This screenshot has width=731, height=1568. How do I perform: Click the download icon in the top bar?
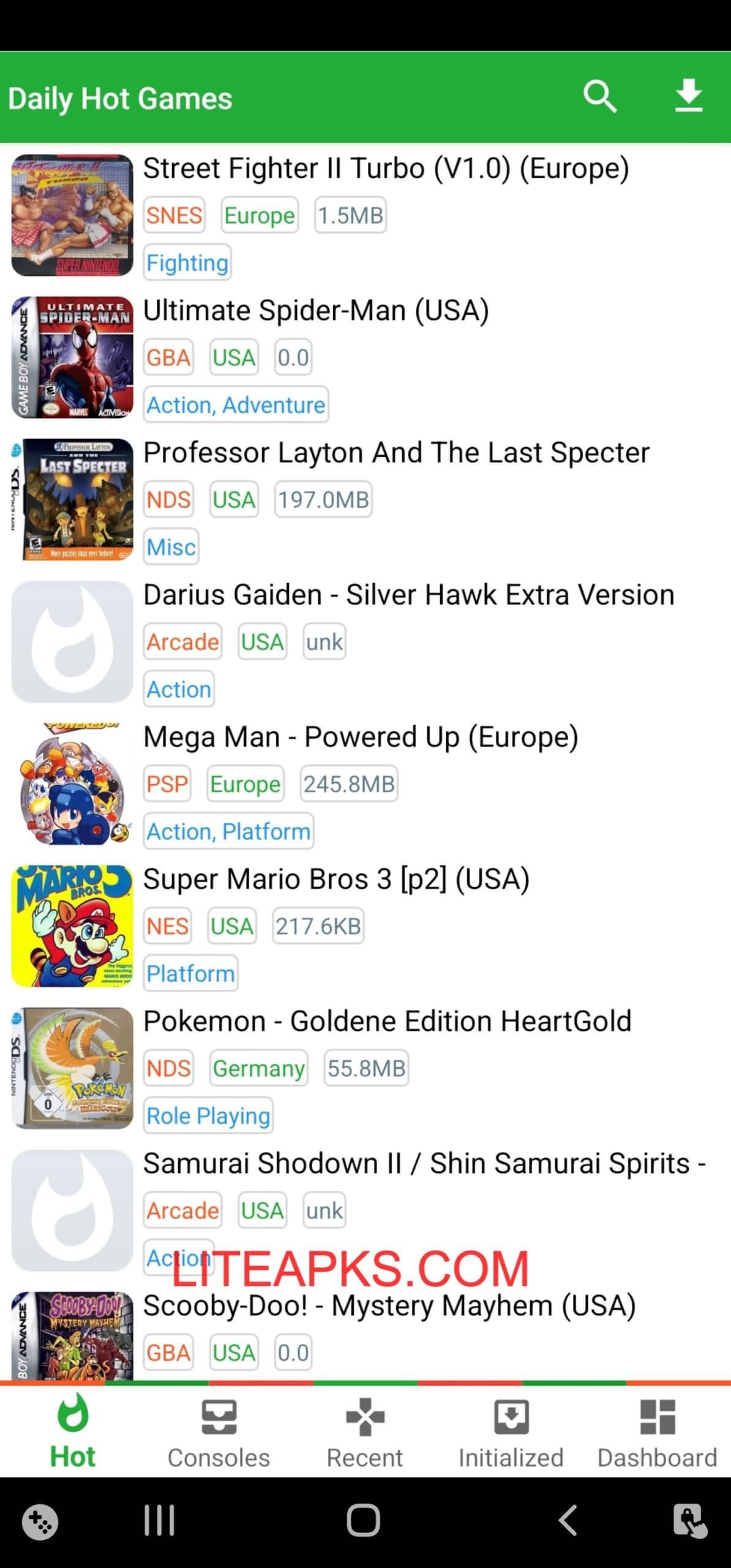click(x=688, y=96)
